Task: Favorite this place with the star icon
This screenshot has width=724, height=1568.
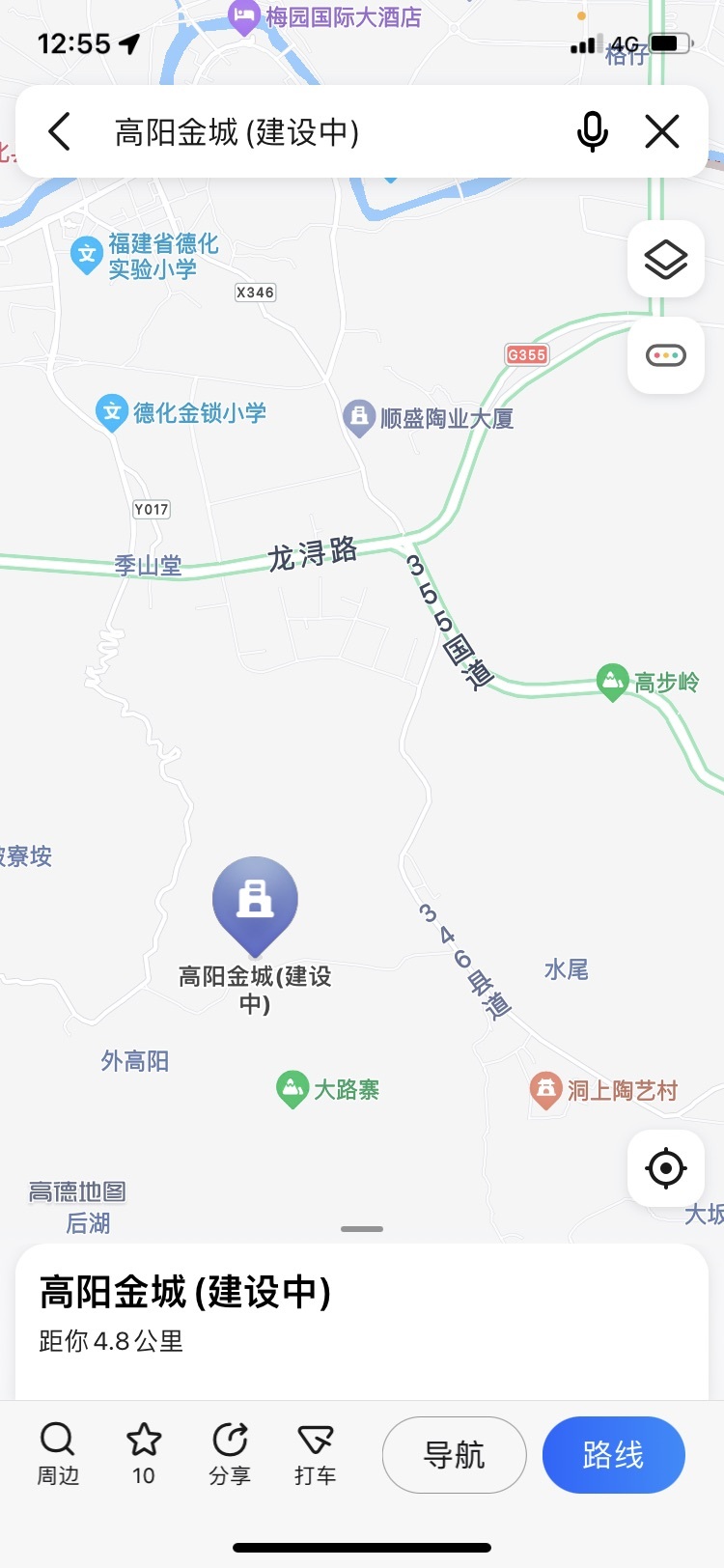Action: tap(144, 1452)
